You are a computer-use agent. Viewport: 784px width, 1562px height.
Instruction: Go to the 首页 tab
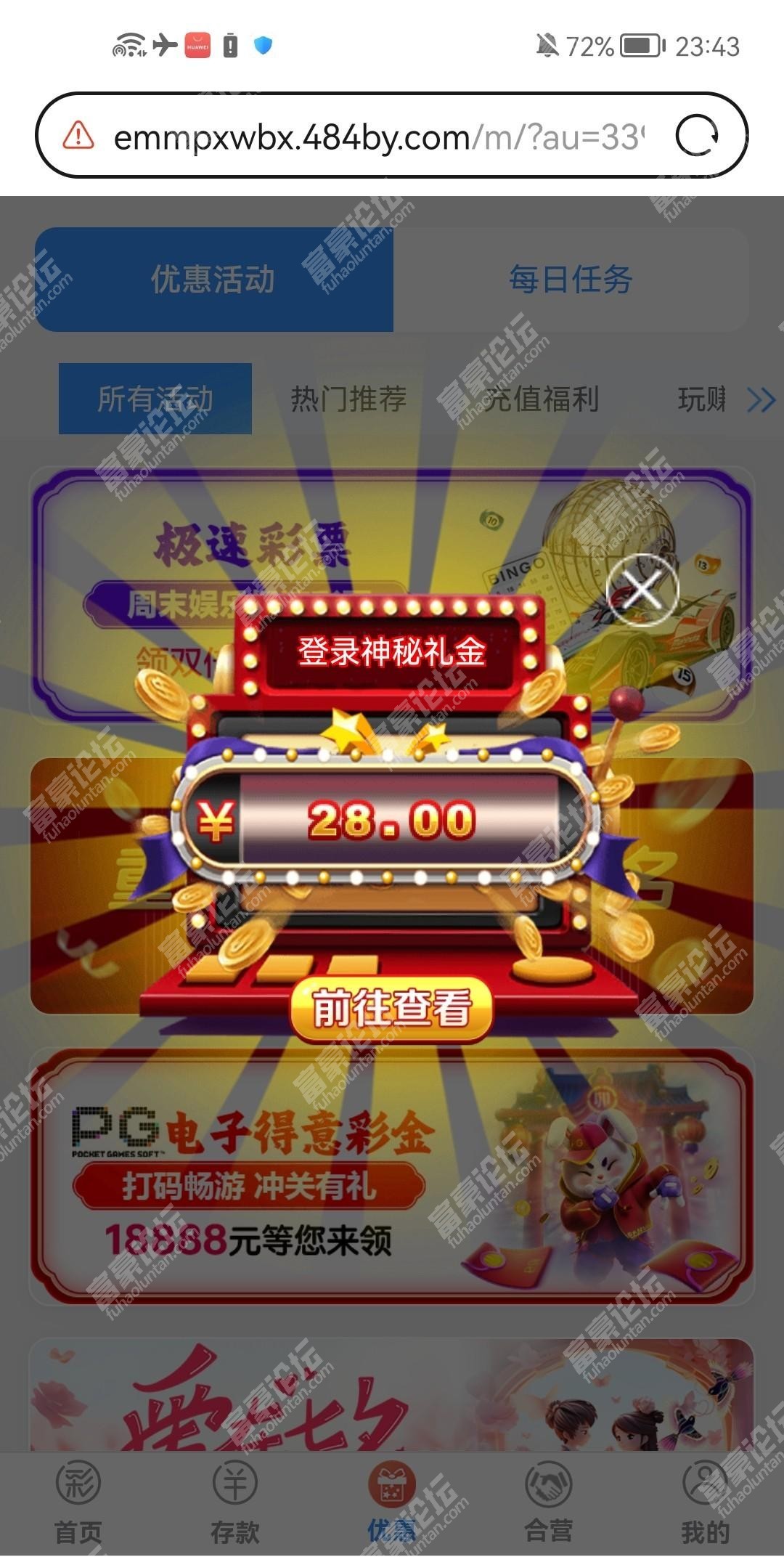(78, 1503)
